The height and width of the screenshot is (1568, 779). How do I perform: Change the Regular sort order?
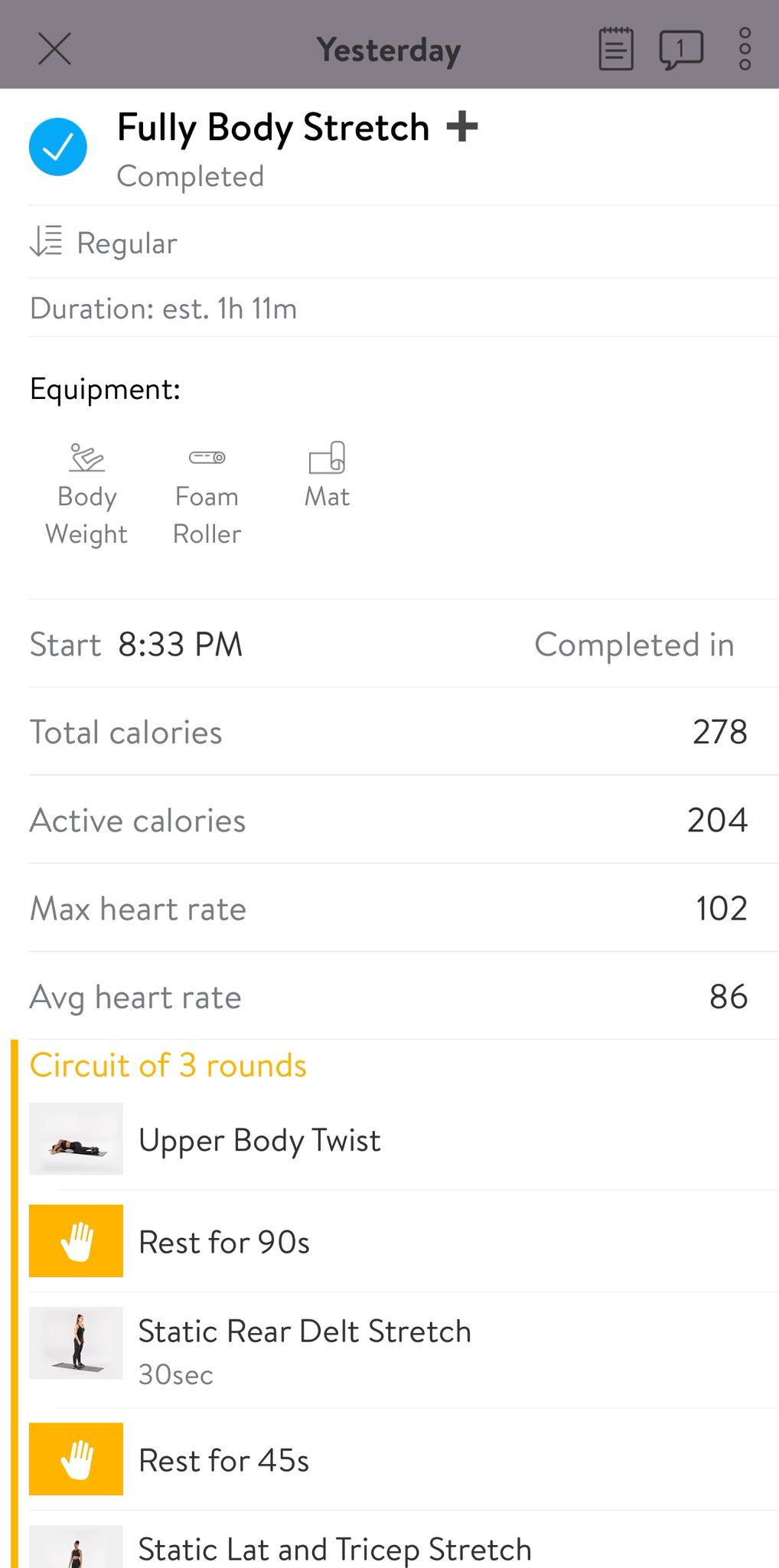pyautogui.click(x=103, y=243)
